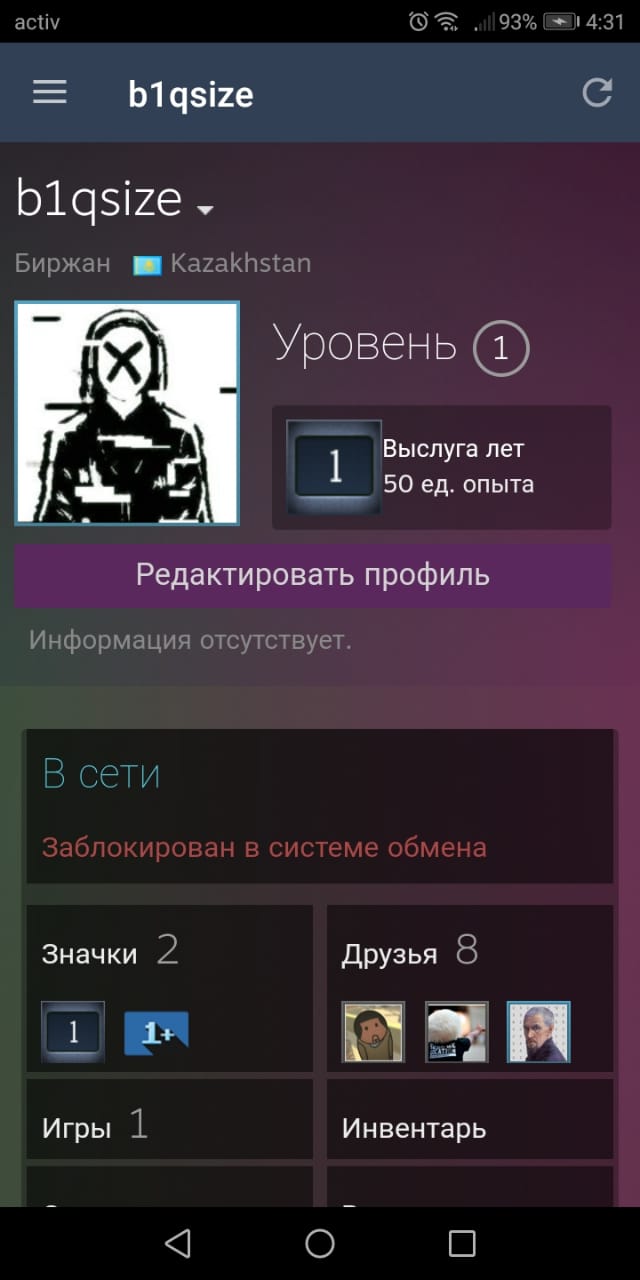Refresh the profile page
640x1280 pixels.
click(597, 93)
